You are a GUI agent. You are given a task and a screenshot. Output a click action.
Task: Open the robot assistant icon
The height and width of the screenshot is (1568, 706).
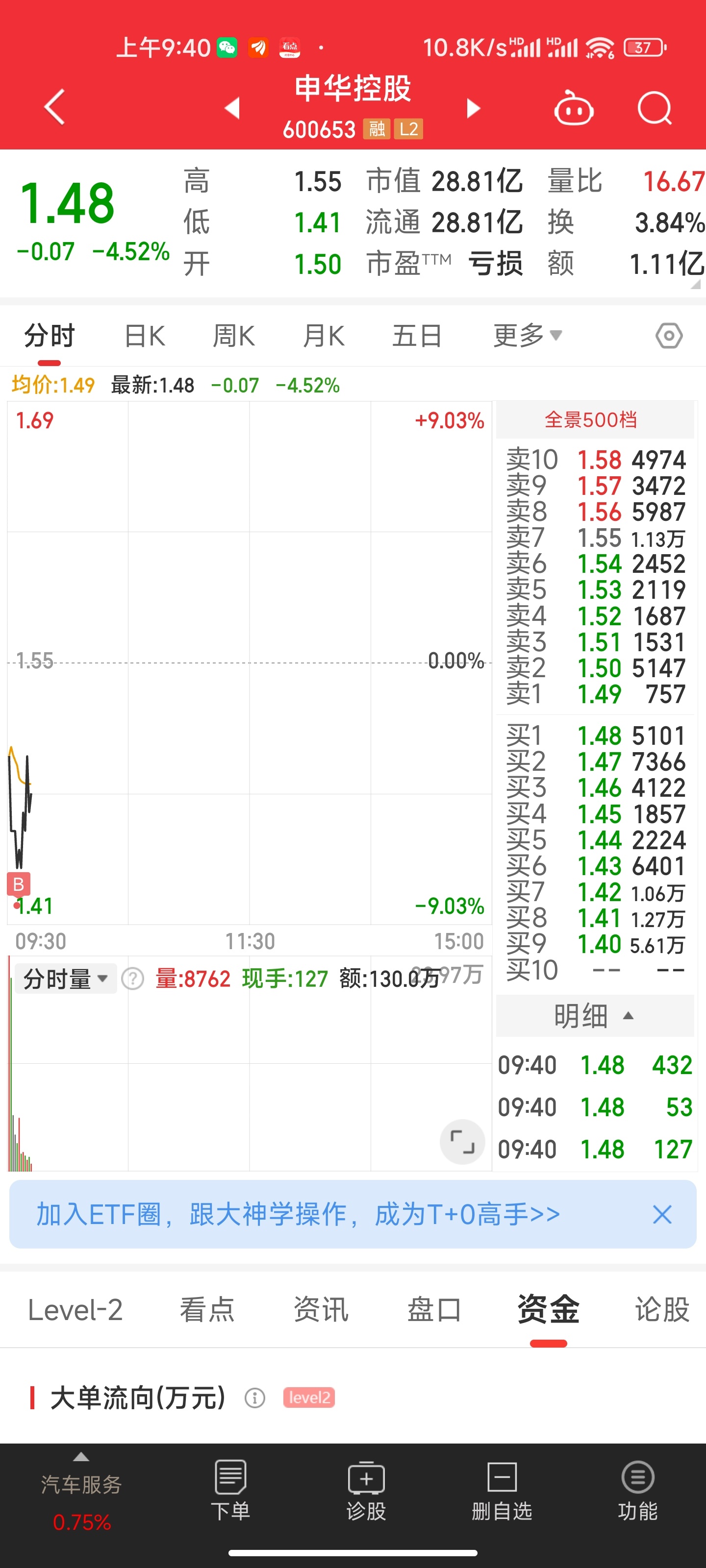click(x=573, y=108)
